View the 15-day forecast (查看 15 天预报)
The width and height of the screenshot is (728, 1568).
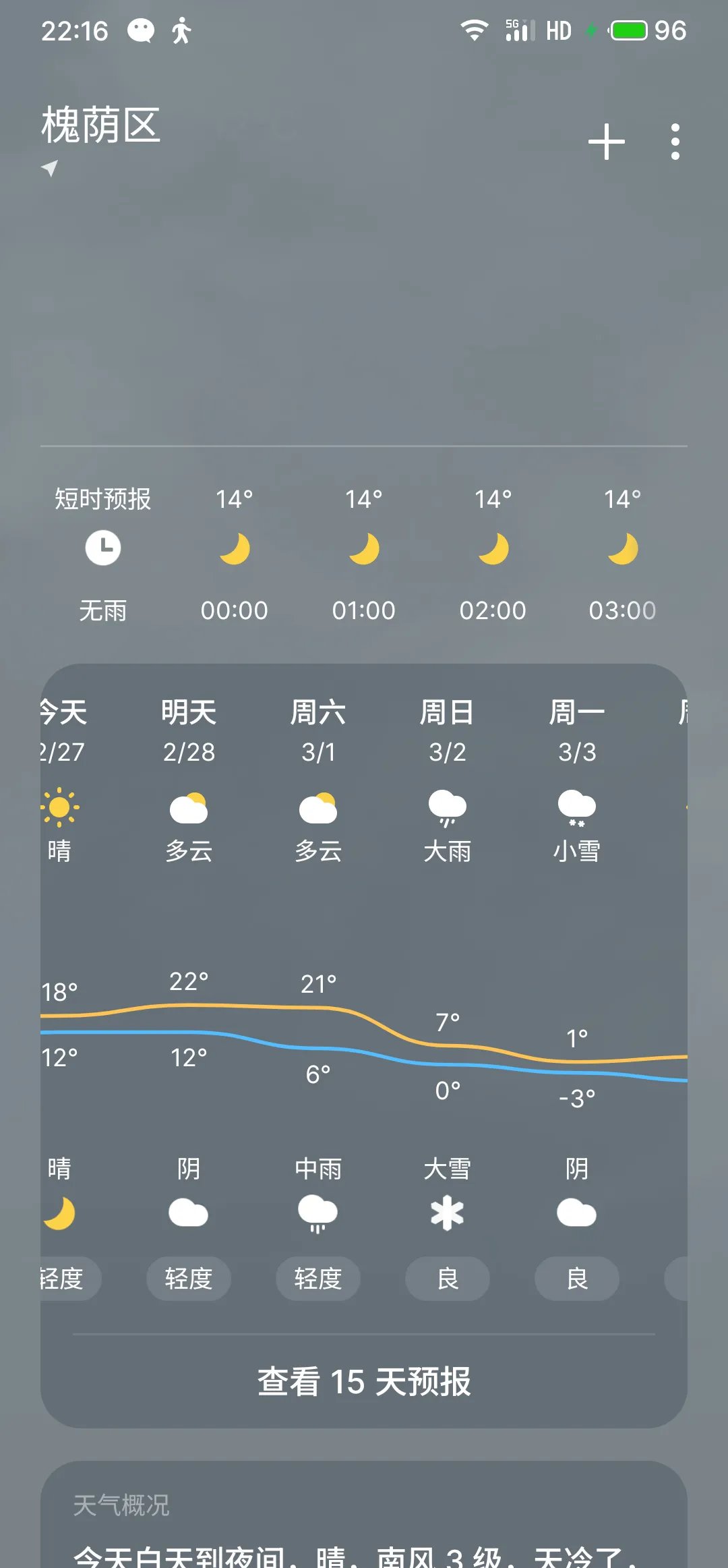click(364, 1381)
